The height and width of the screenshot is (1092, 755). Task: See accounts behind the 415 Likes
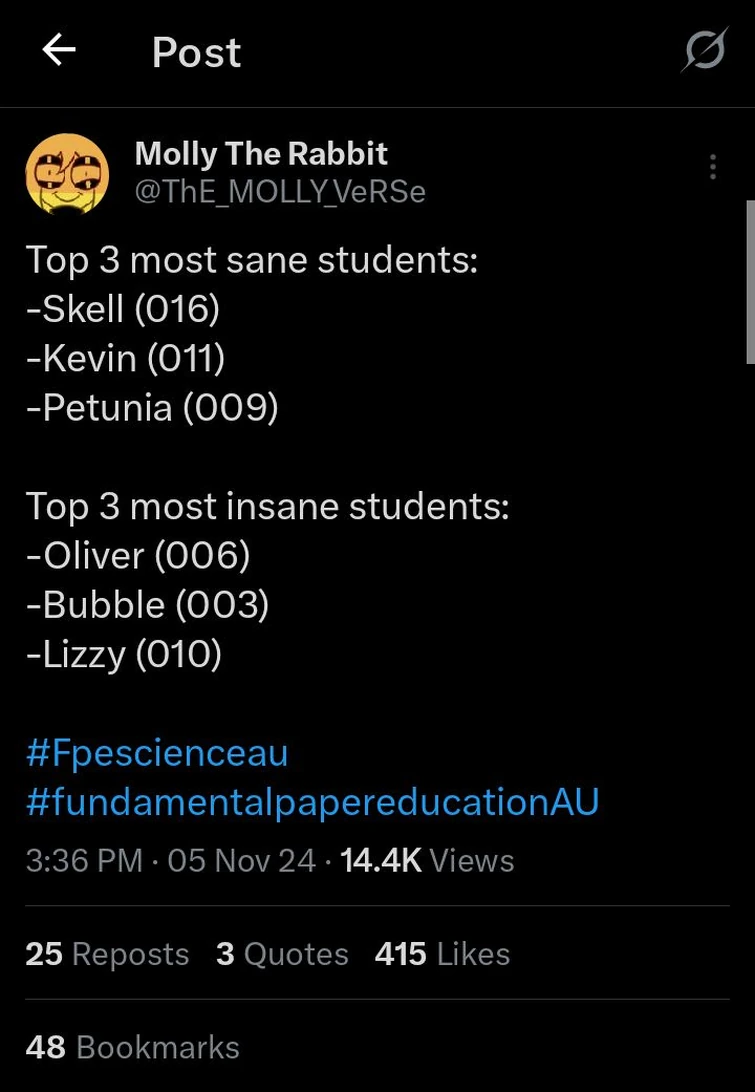pos(441,954)
